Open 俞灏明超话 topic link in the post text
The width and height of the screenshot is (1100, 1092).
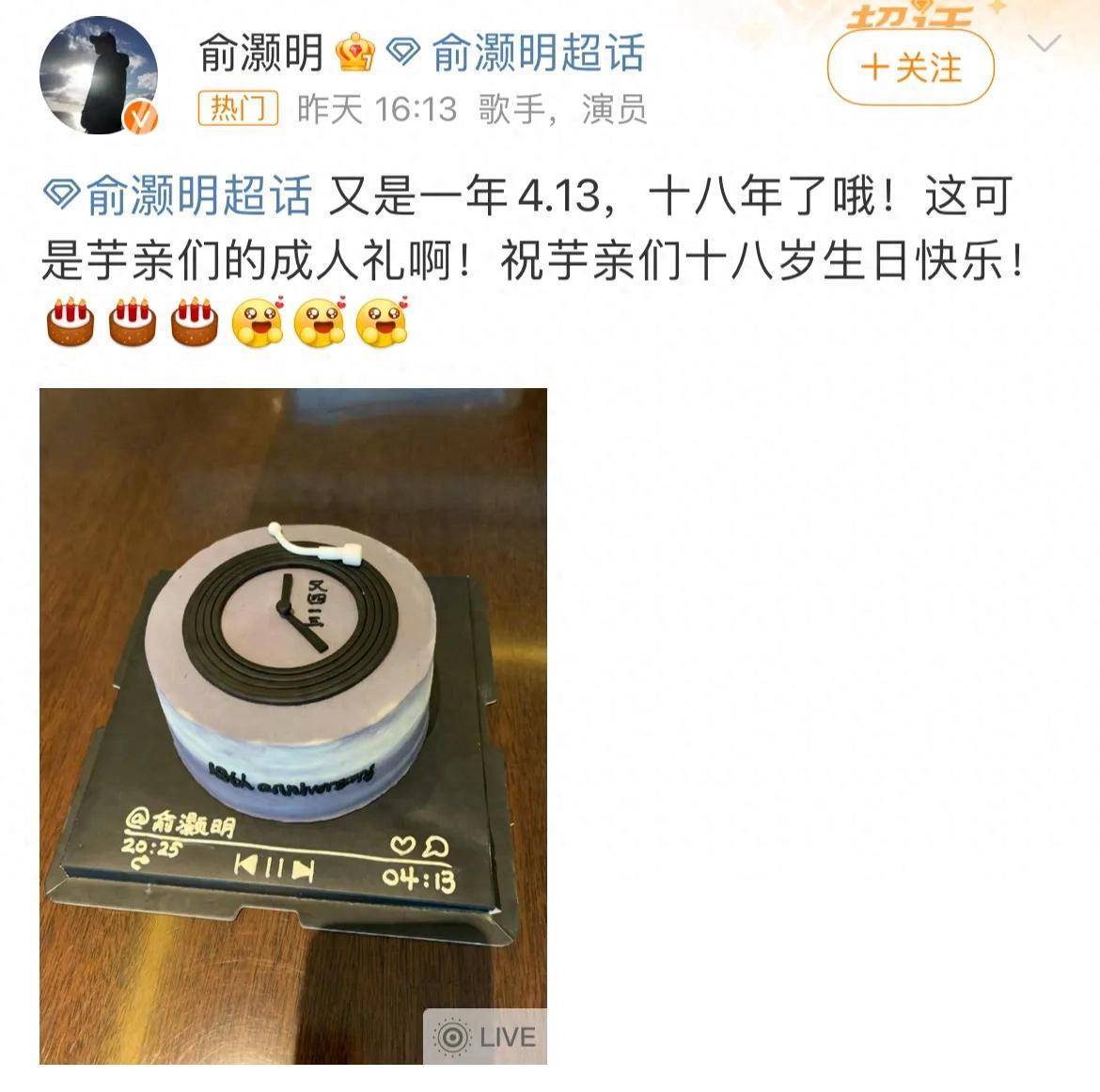pos(179,196)
